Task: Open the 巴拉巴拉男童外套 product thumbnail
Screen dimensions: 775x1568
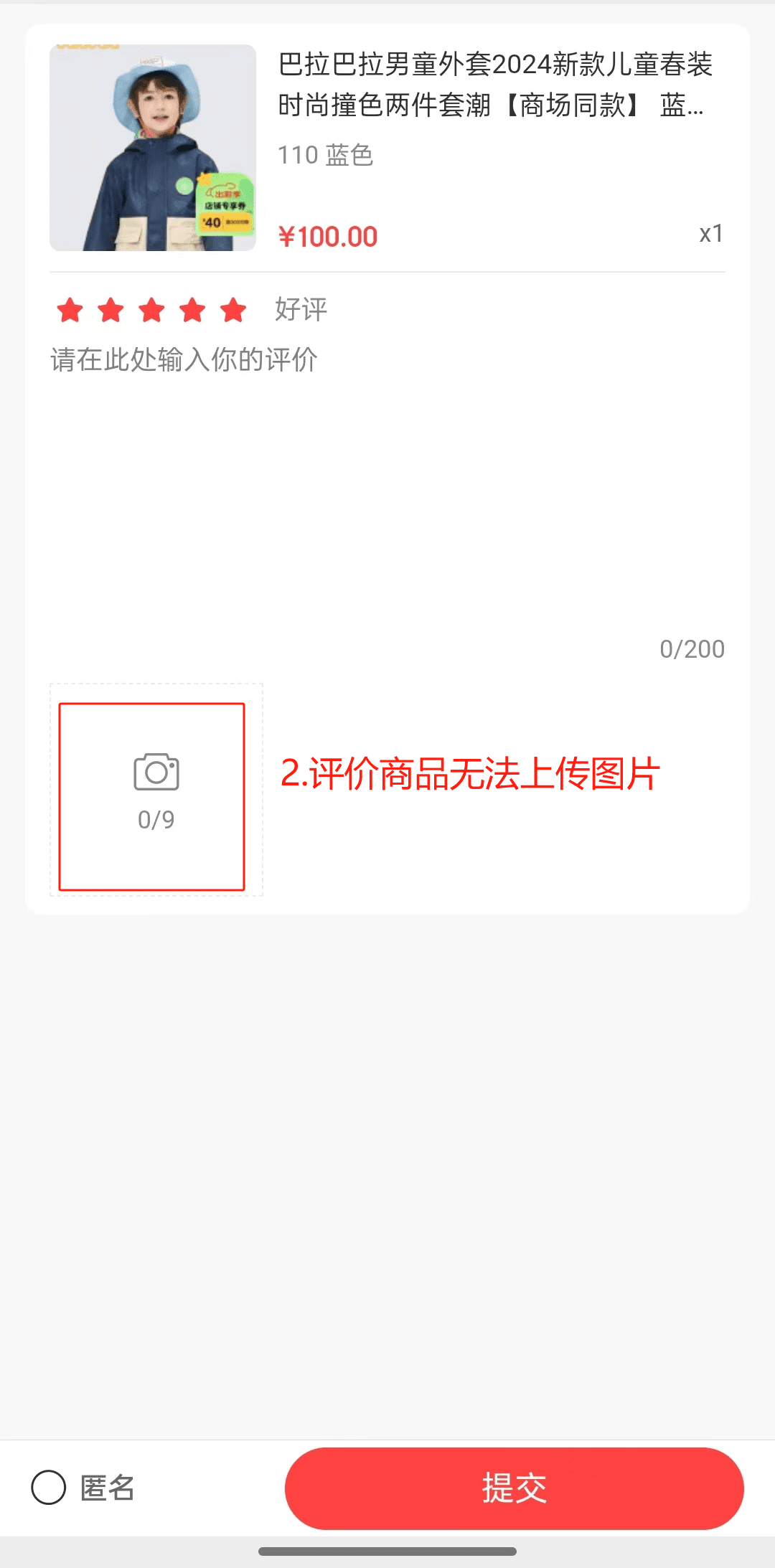Action: (x=153, y=148)
